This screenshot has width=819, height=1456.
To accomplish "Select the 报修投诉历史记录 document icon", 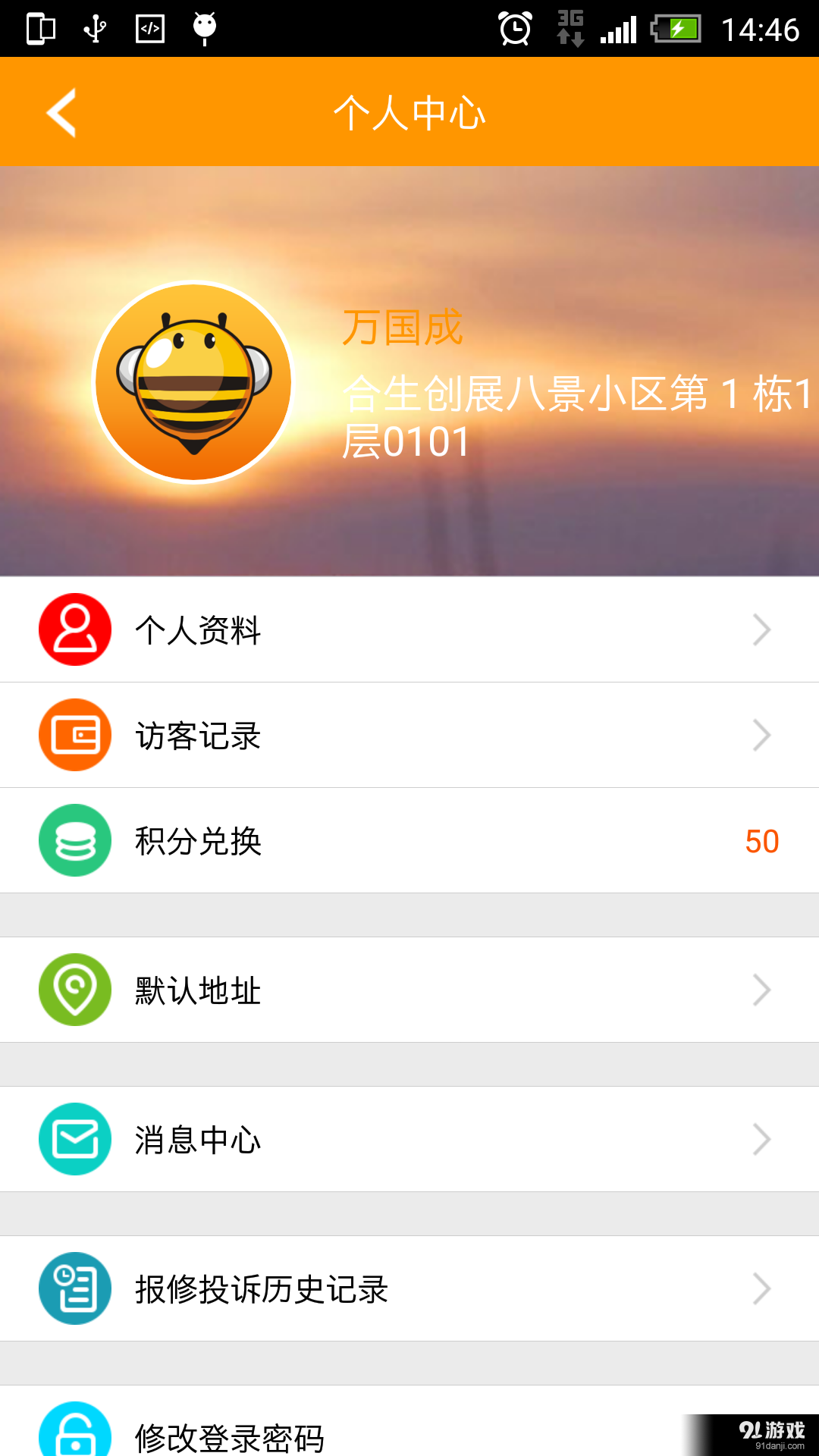I will coord(74,1288).
